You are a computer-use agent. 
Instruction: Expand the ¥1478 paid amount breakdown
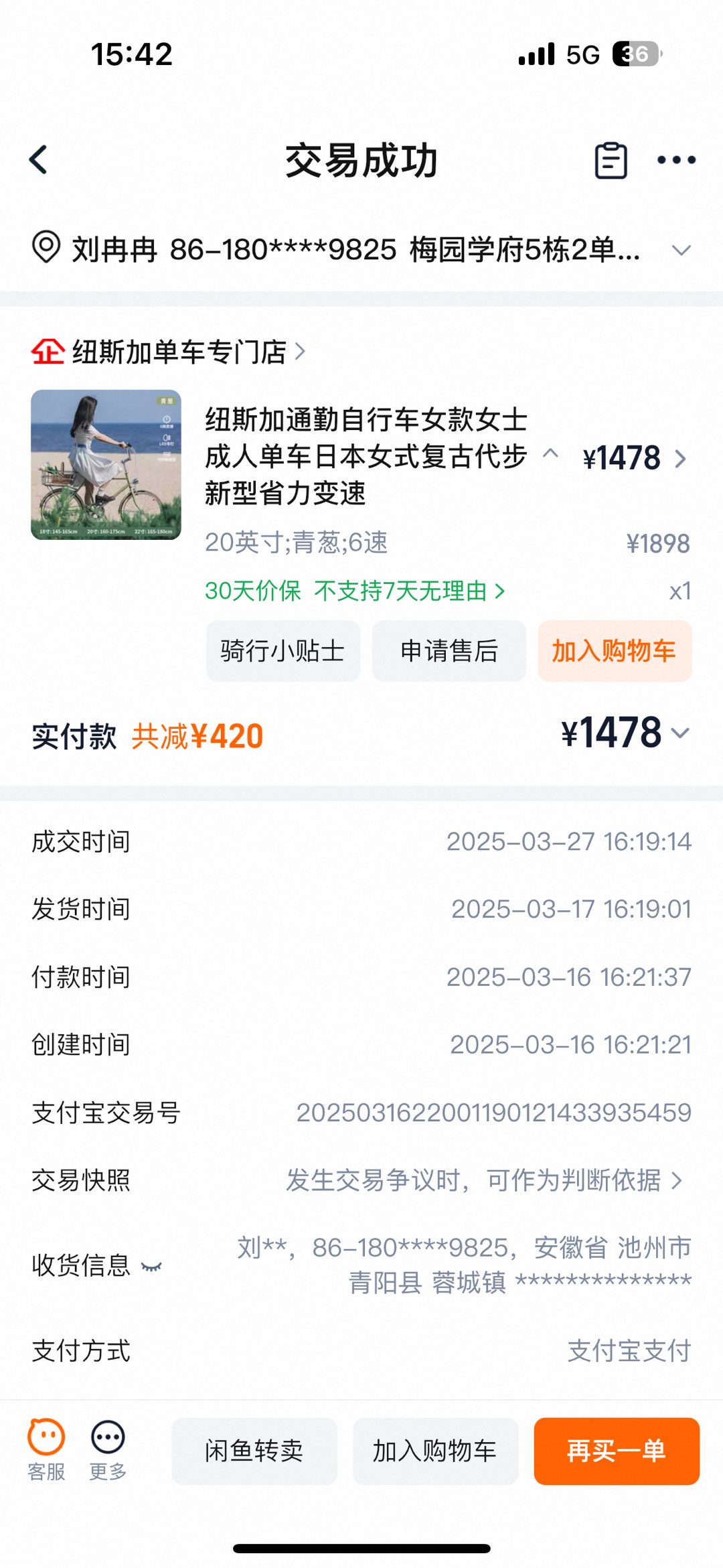[680, 733]
